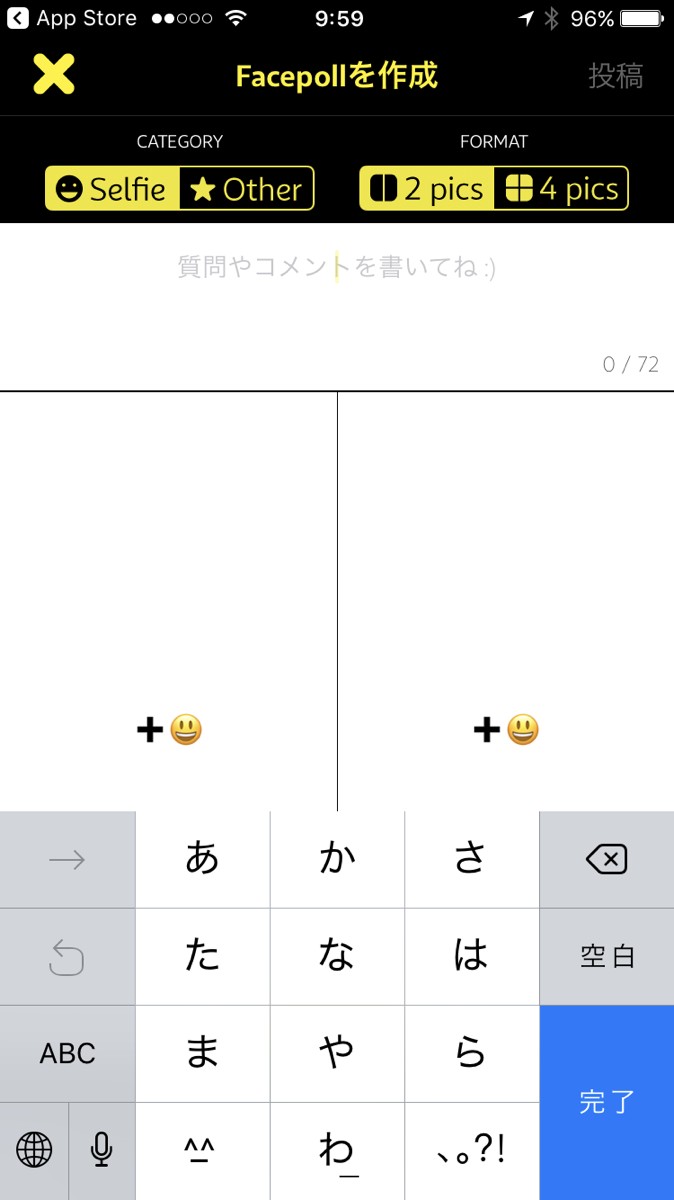The width and height of the screenshot is (674, 1200).
Task: Switch category to Other
Action: pos(247,189)
